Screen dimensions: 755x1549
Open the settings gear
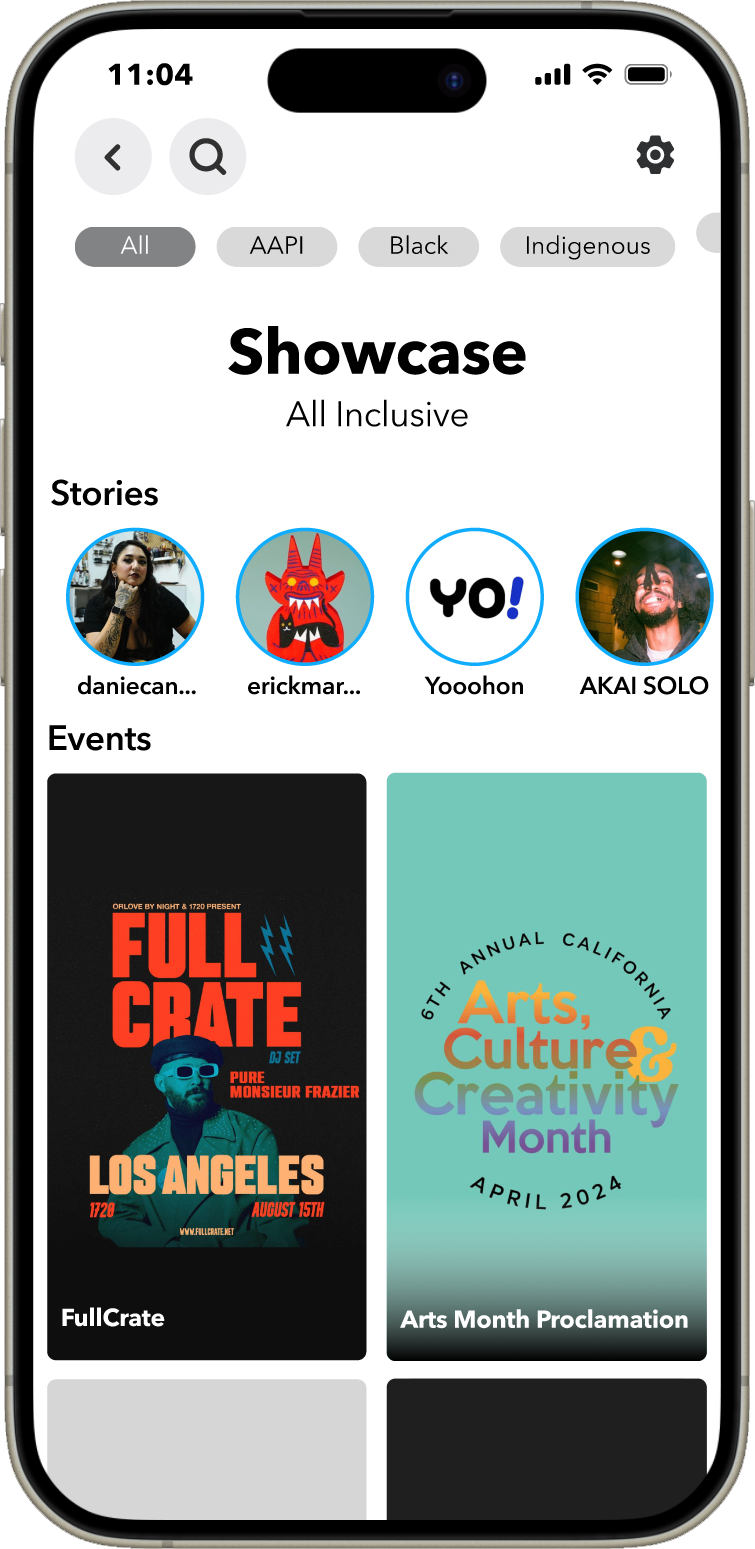tap(655, 156)
